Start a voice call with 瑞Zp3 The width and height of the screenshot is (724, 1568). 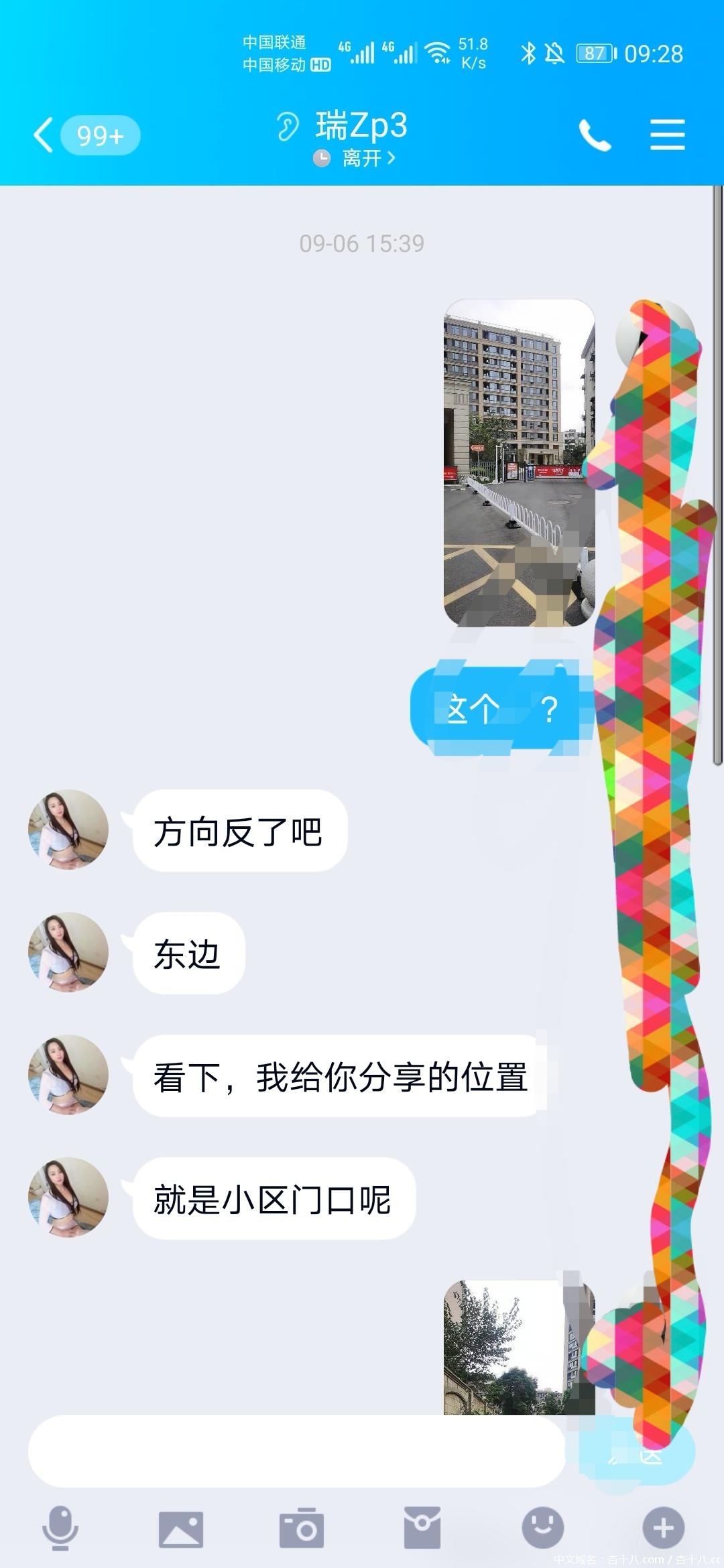tap(595, 135)
